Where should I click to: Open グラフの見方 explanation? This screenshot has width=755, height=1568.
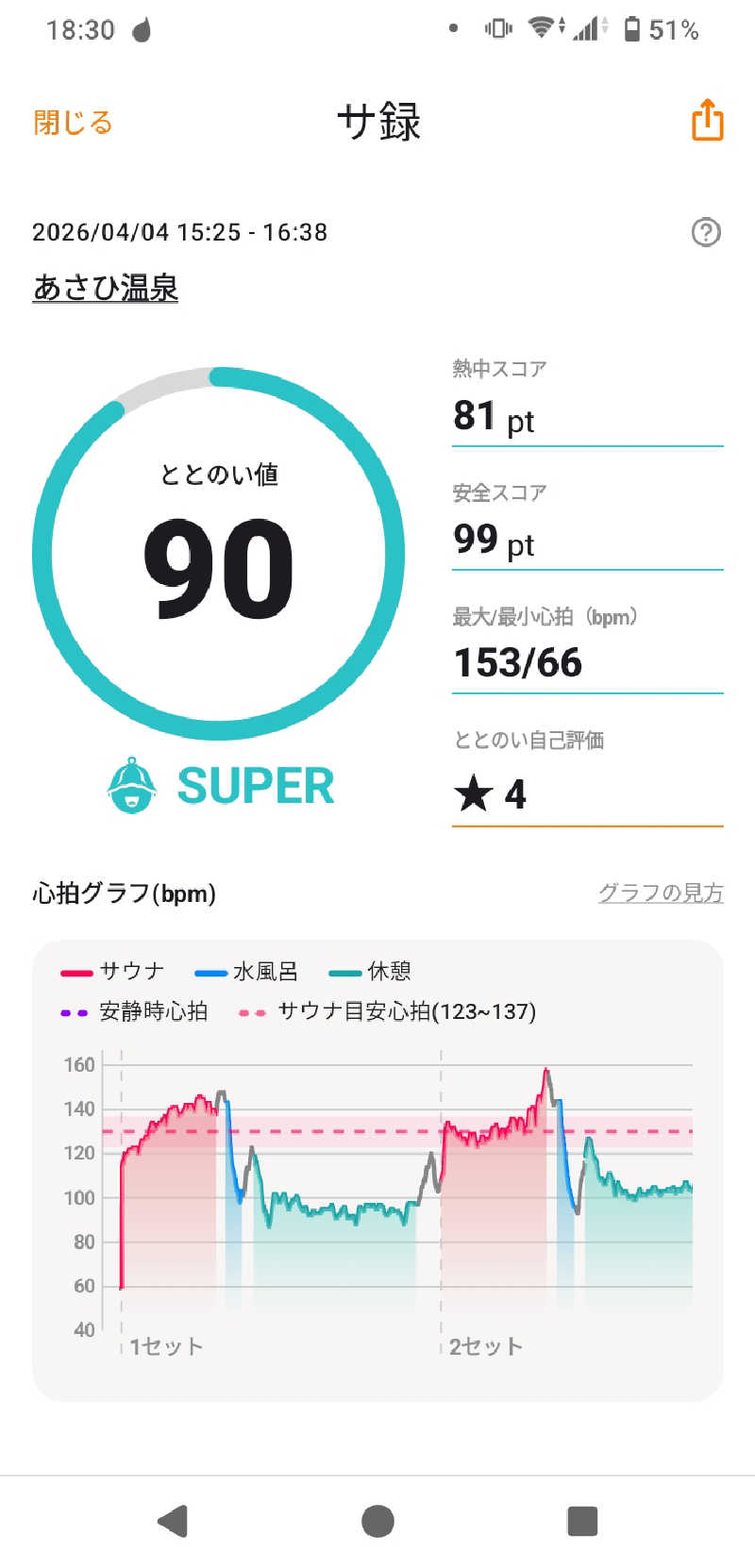click(661, 892)
